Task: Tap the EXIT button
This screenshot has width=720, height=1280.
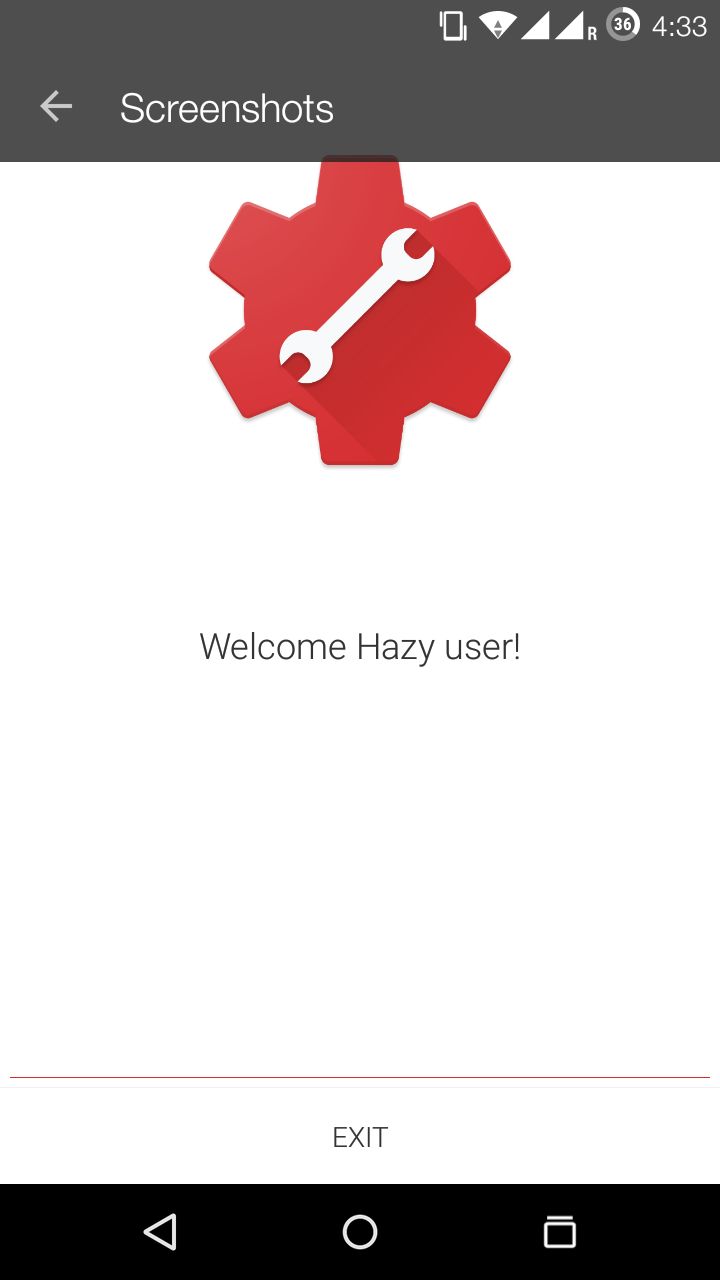Action: pos(360,1137)
